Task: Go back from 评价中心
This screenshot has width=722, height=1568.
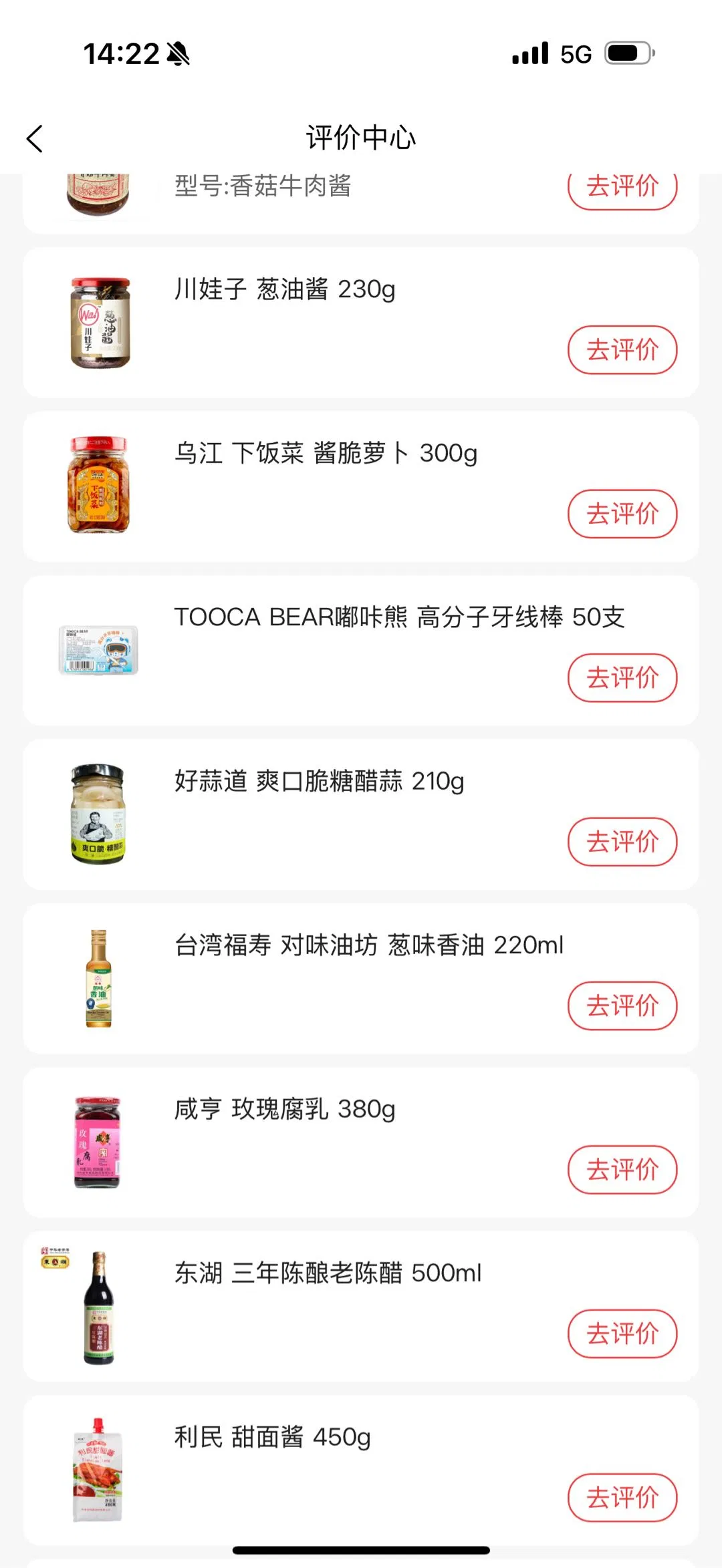Action: click(x=35, y=139)
